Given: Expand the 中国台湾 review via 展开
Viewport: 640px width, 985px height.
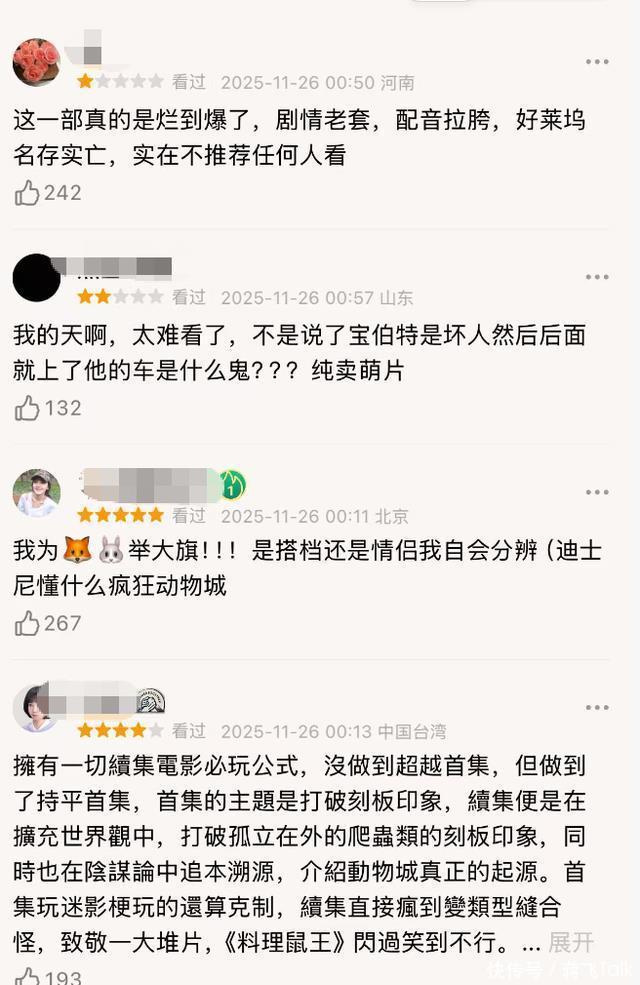Looking at the screenshot, I should 571,942.
